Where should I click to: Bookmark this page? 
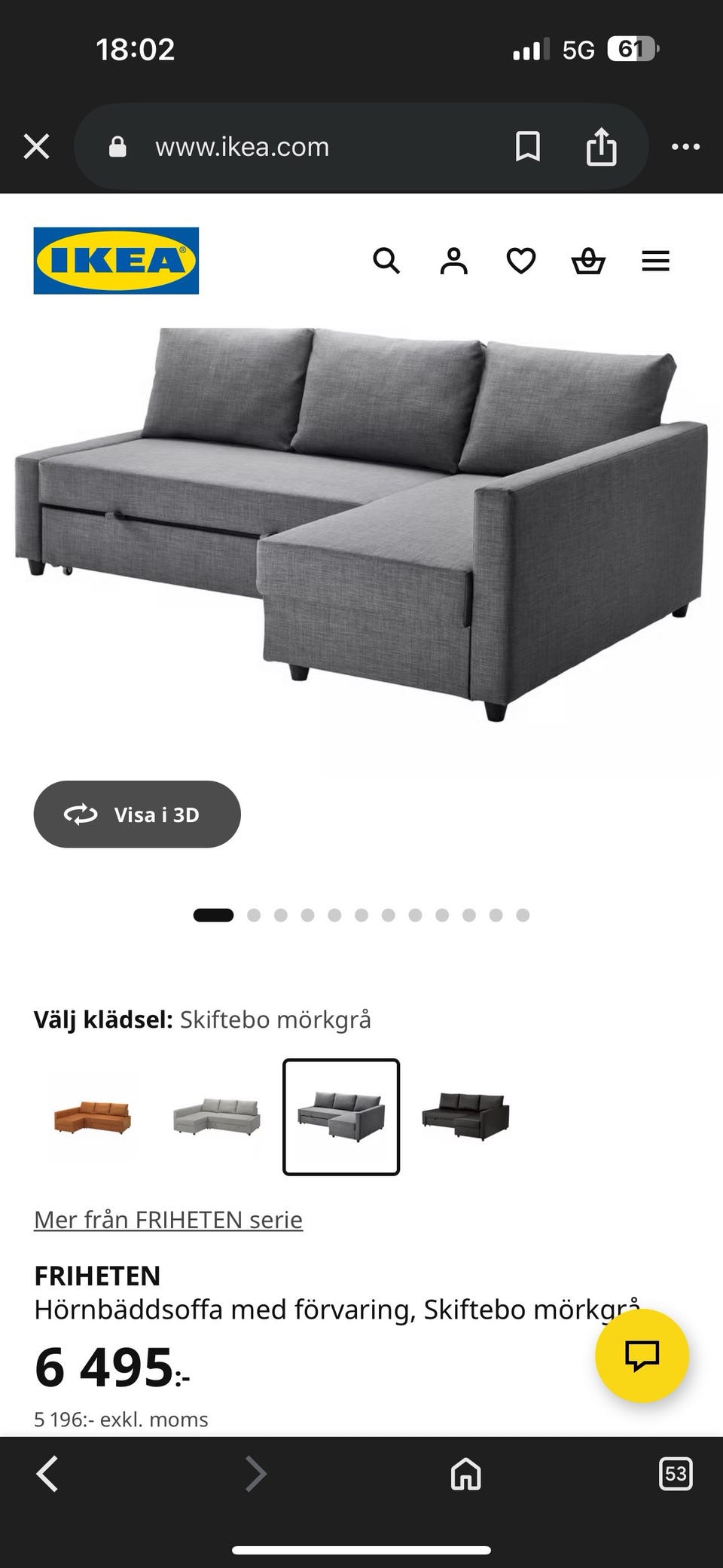point(528,145)
